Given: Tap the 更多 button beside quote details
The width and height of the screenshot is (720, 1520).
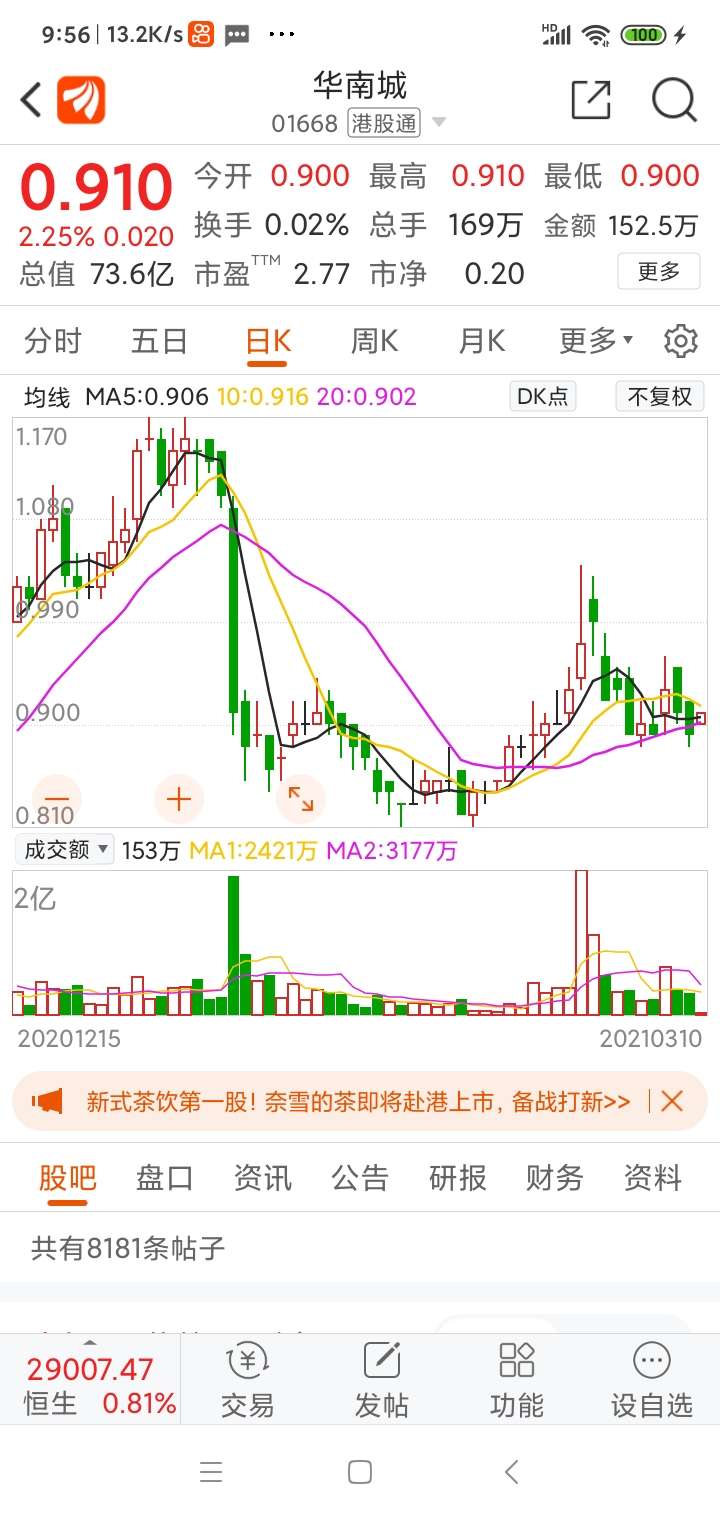Looking at the screenshot, I should pos(658,271).
